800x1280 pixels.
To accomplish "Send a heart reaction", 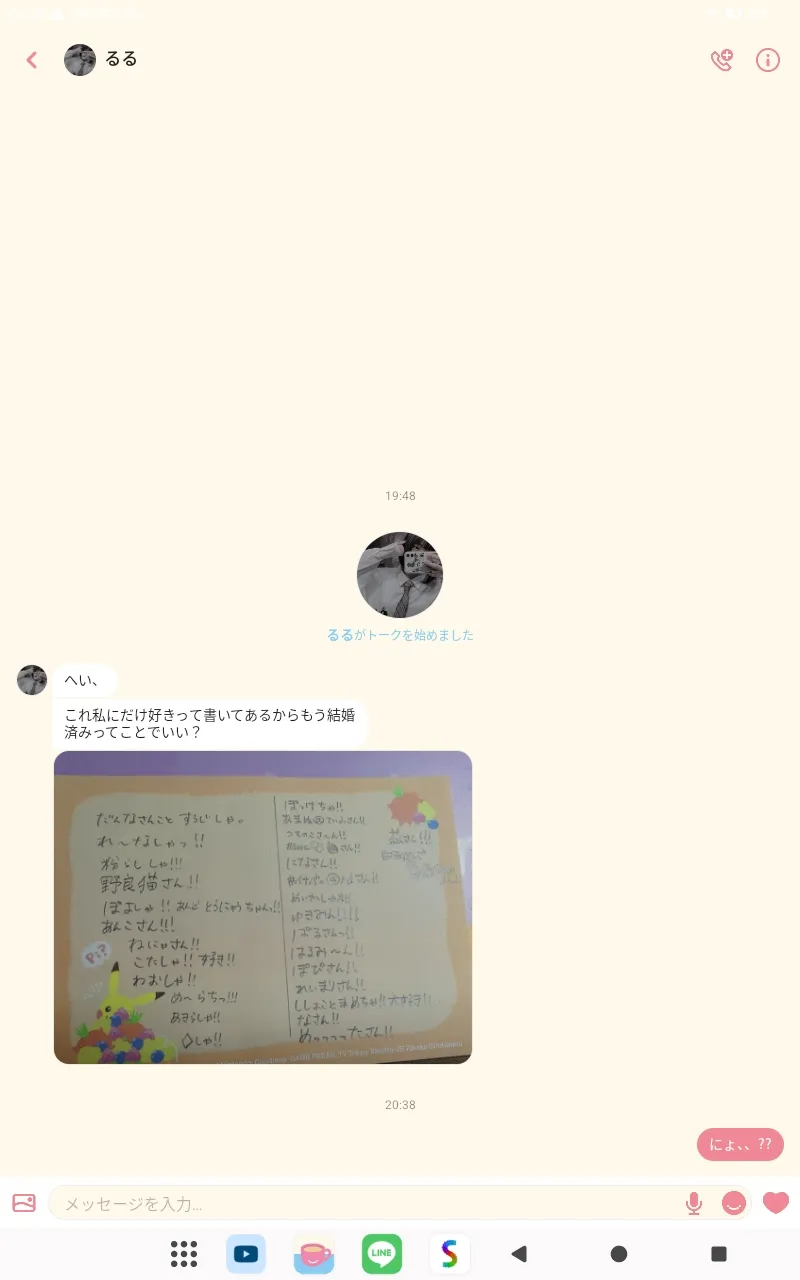I will pos(776,1203).
